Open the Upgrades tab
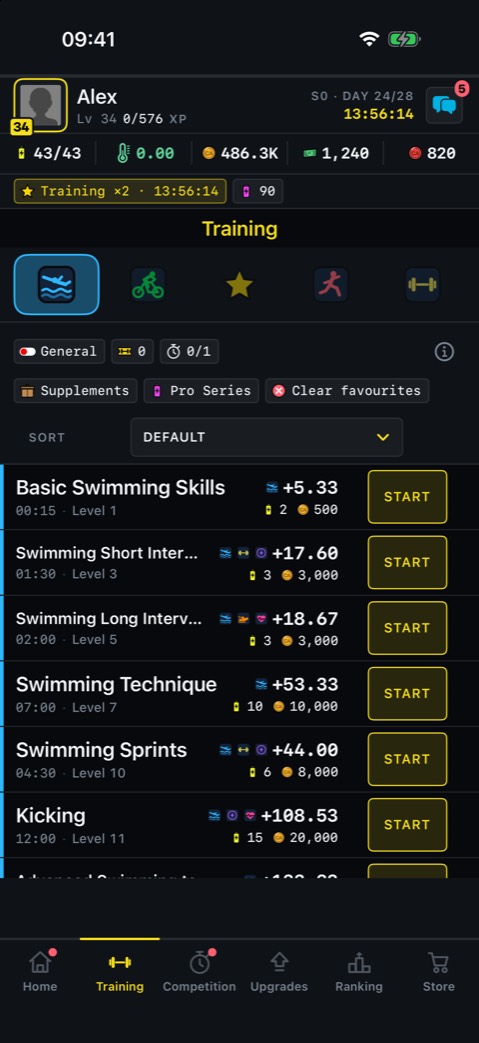This screenshot has height=1043, width=479. [279, 972]
